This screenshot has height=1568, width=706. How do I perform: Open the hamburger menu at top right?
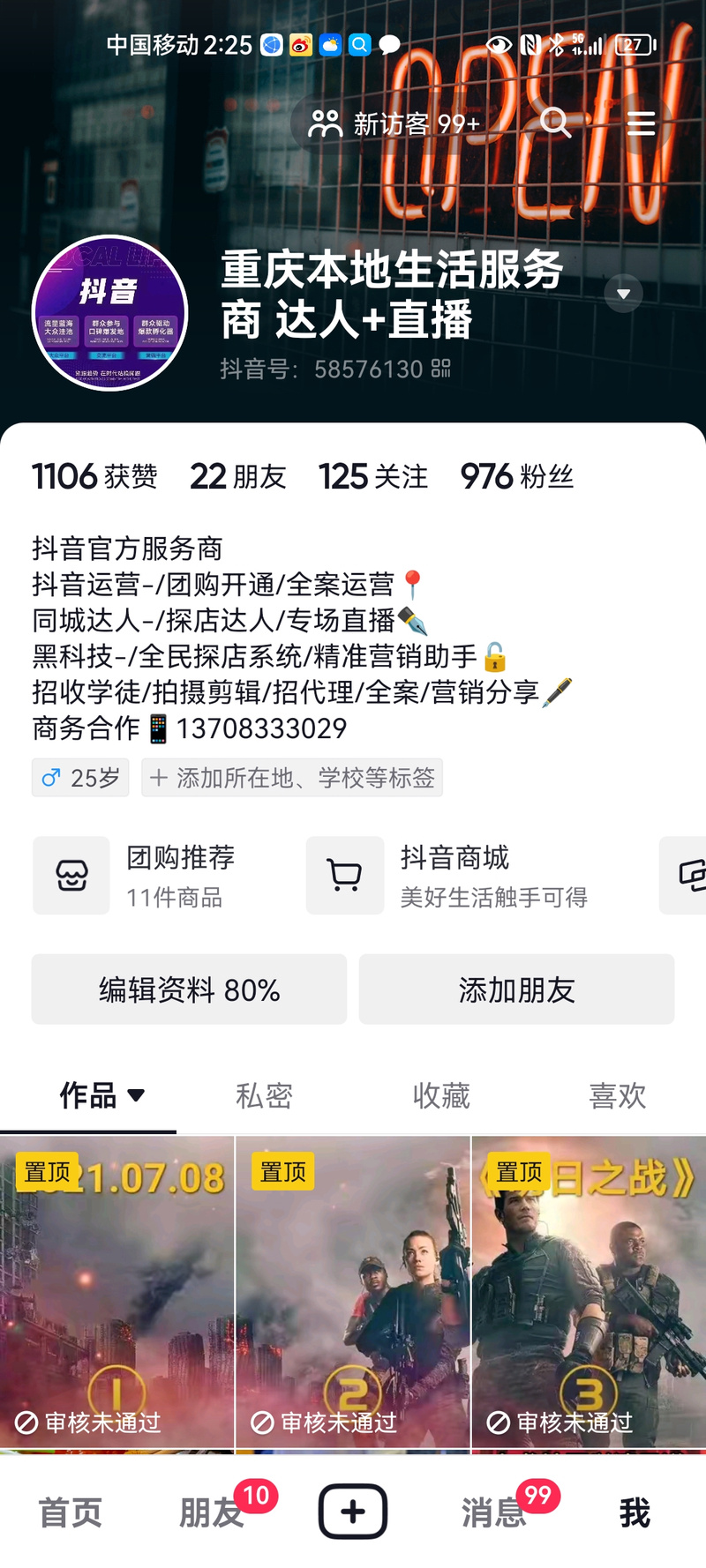tap(641, 123)
